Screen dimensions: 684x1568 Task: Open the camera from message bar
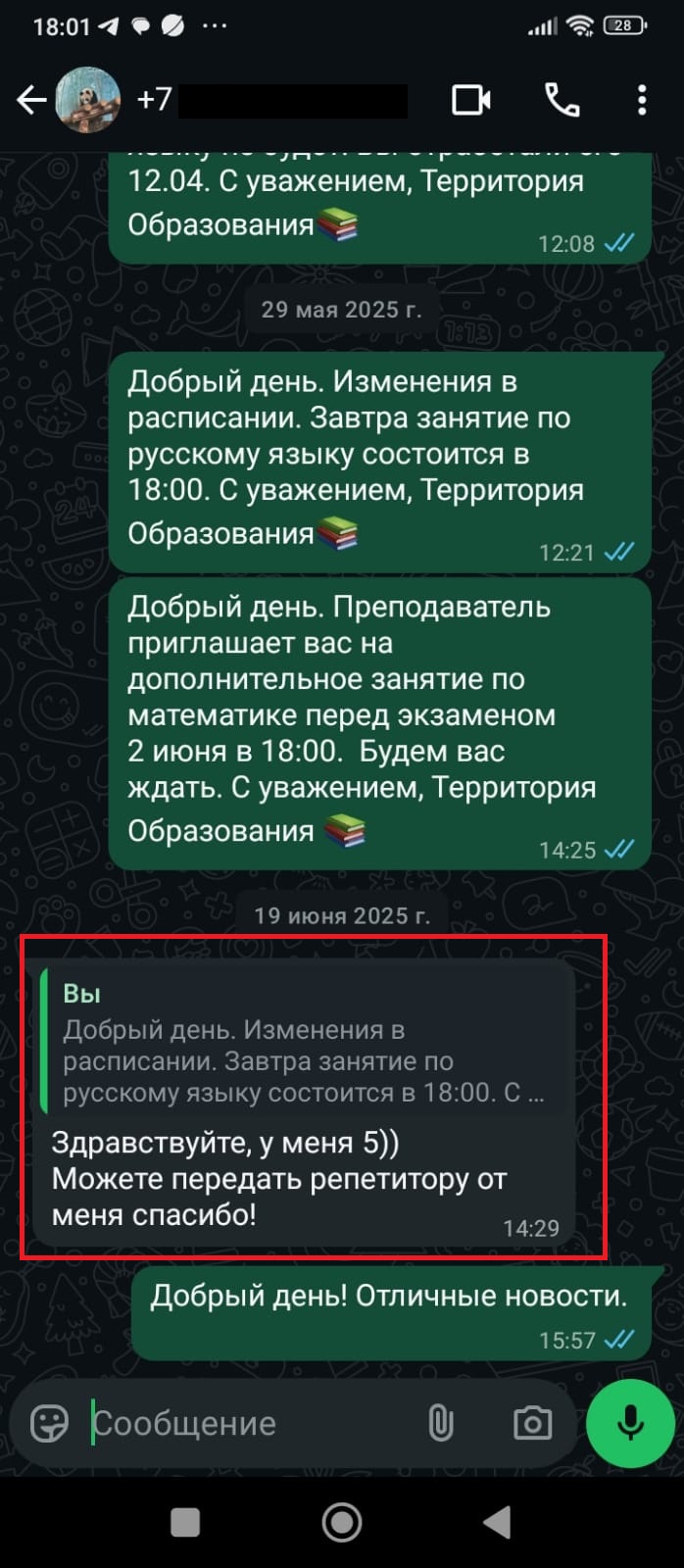[x=532, y=1423]
